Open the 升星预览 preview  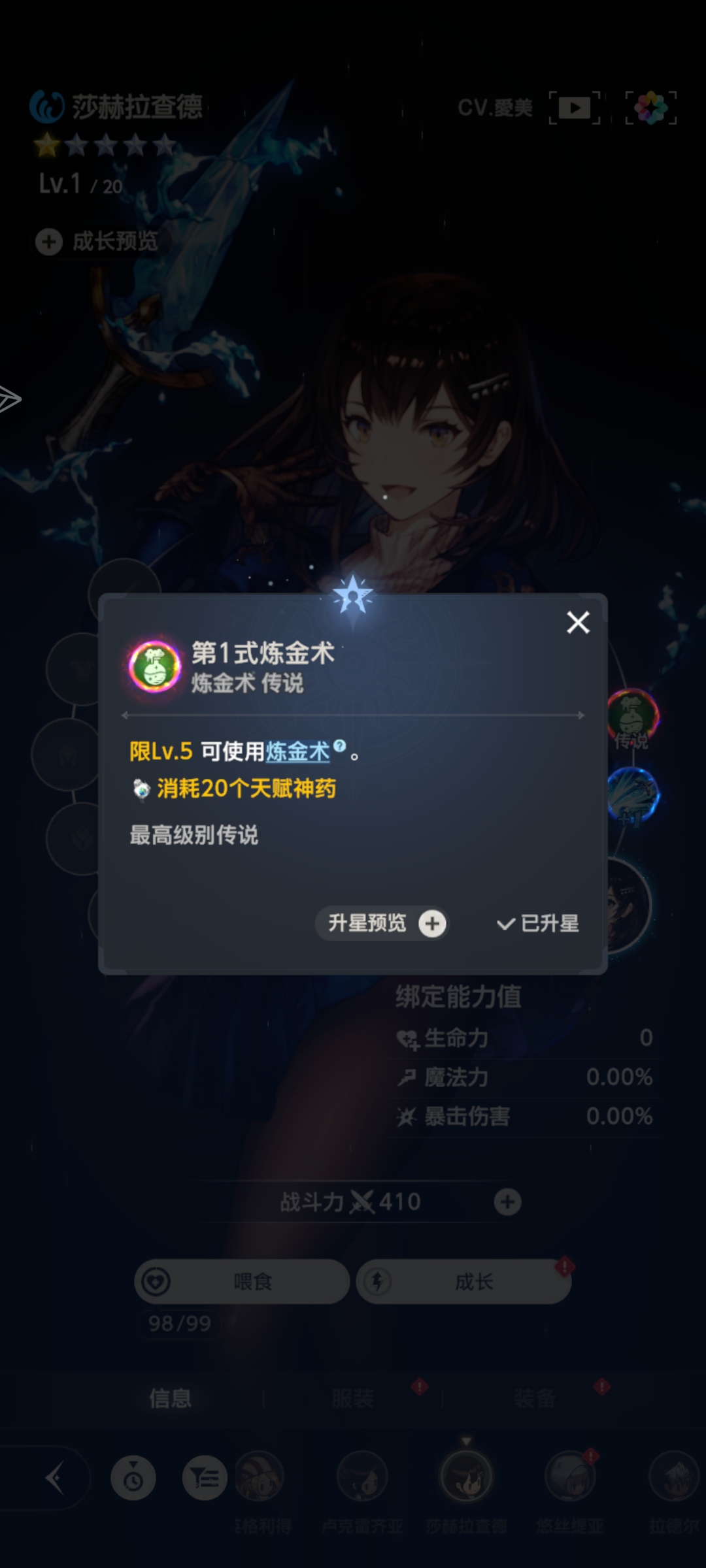coord(382,923)
